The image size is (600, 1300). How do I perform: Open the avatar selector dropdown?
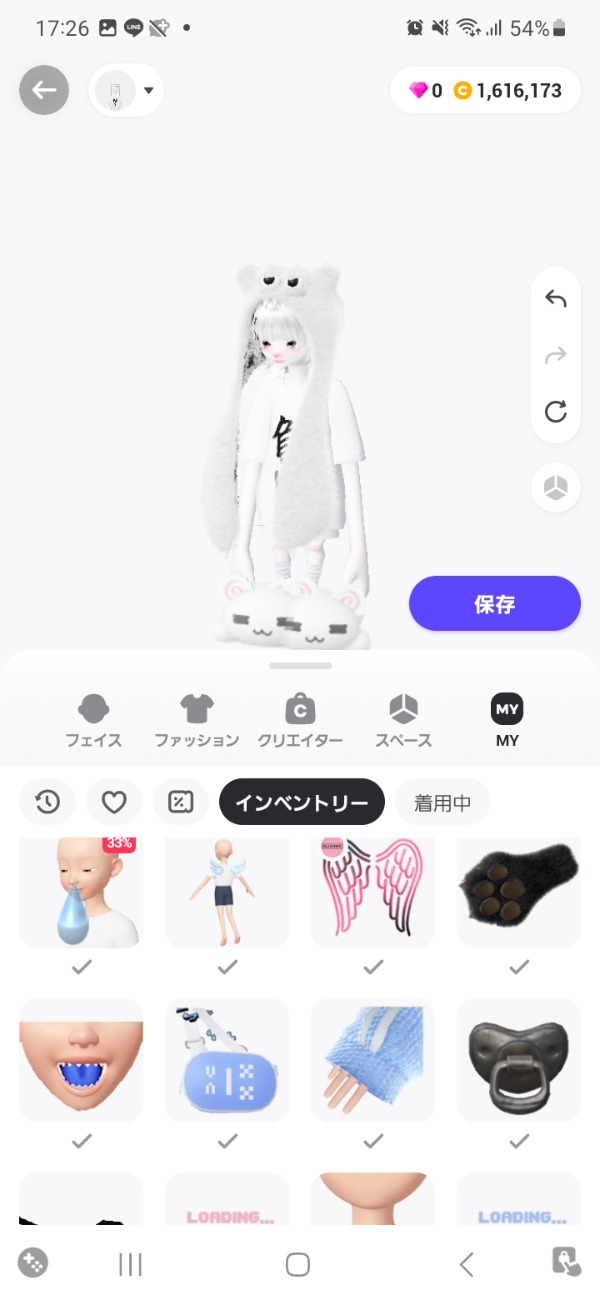pos(126,91)
